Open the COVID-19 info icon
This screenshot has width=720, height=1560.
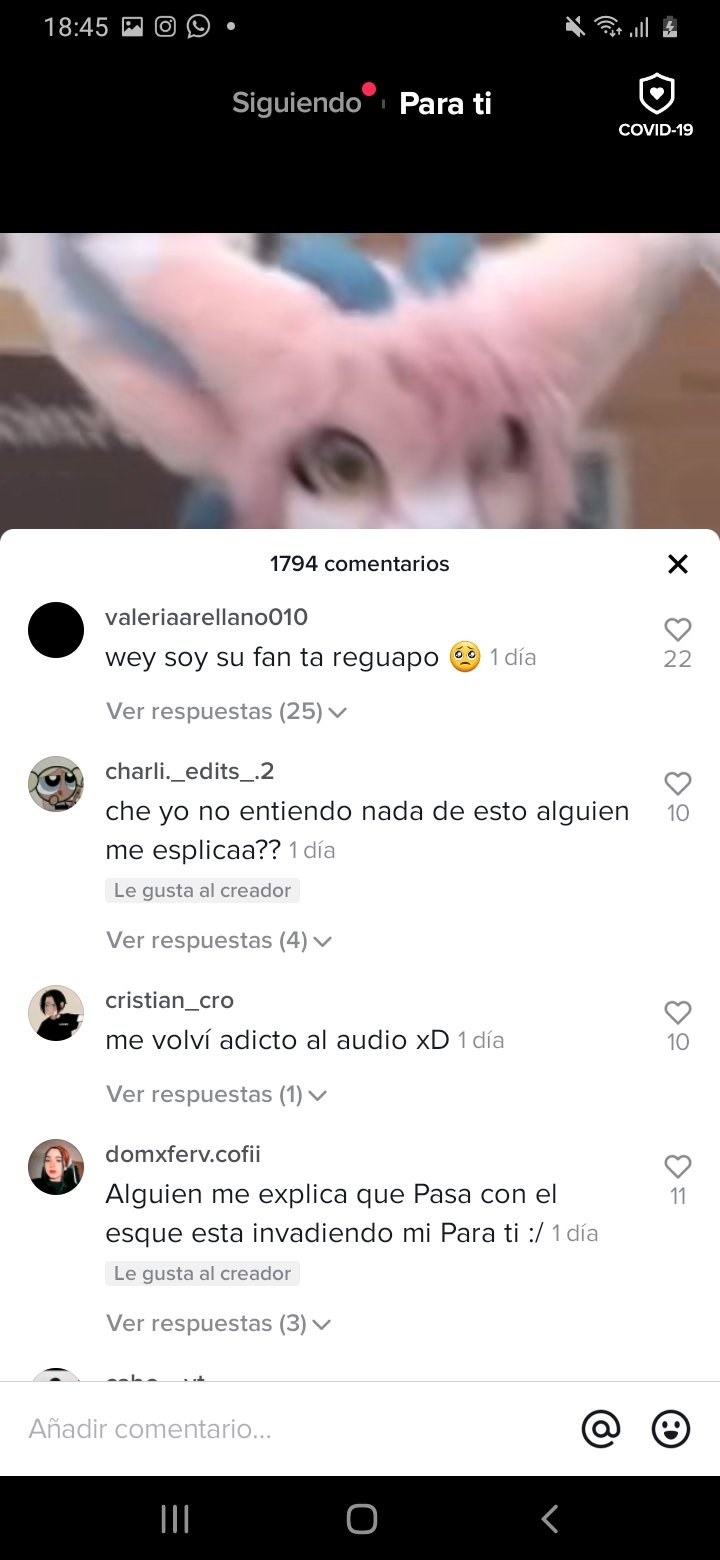pos(656,106)
